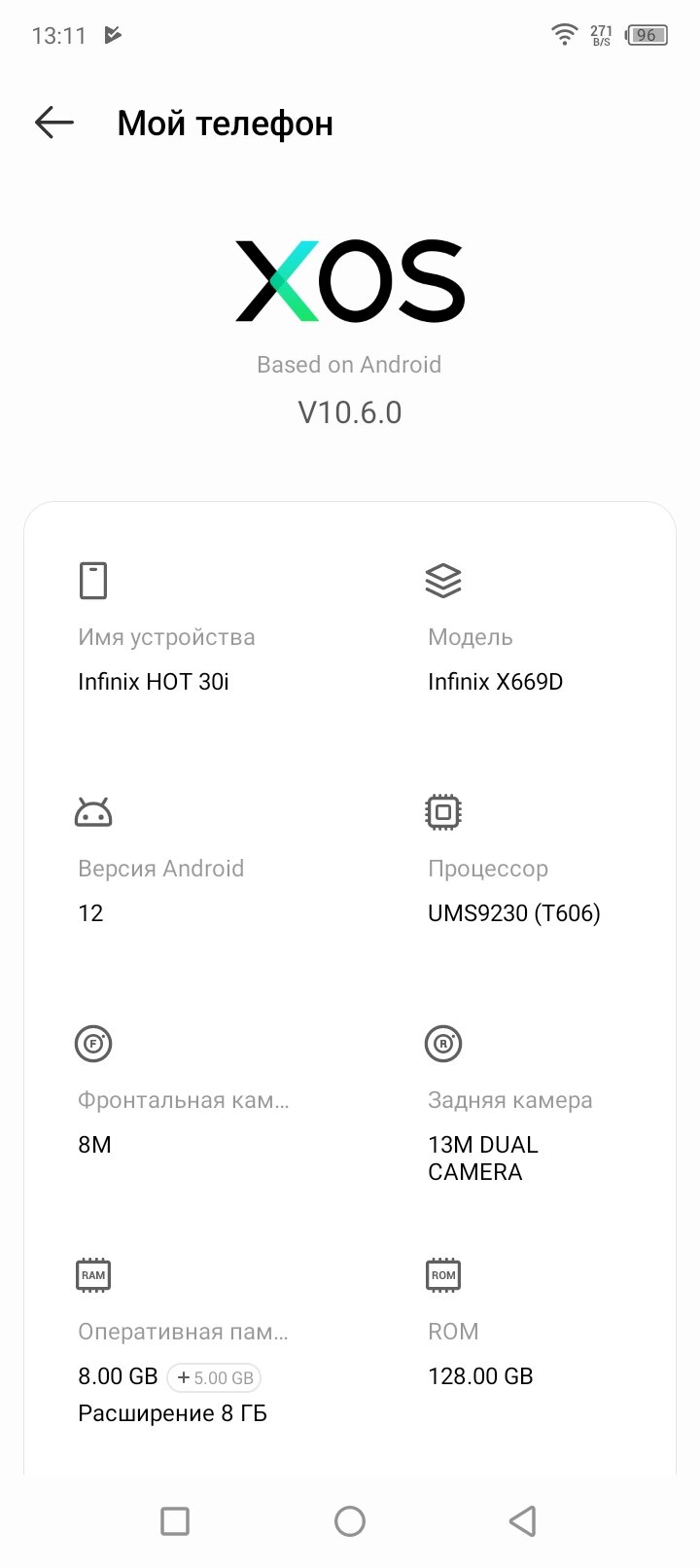
Task: Go back from Мой телефон screen
Action: point(54,123)
